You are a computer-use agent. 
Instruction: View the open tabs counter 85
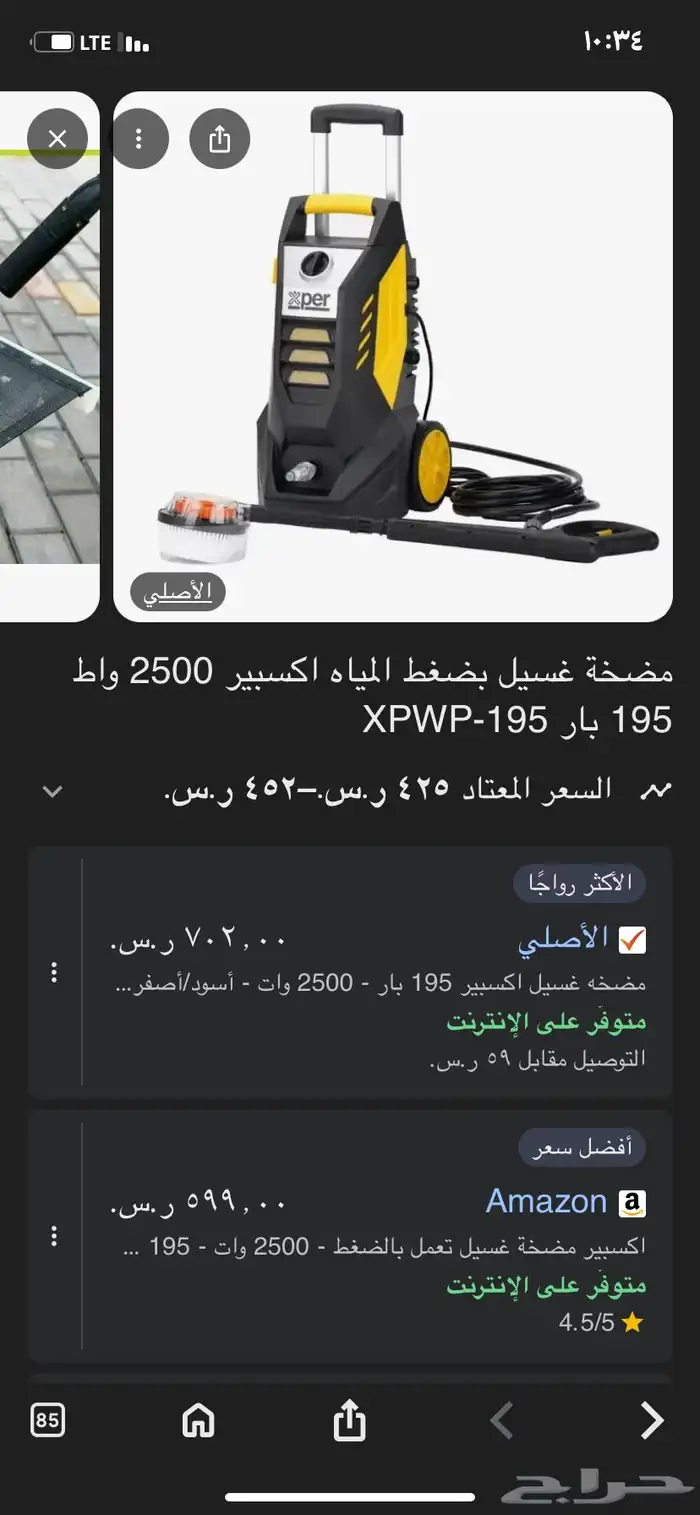(x=48, y=1420)
